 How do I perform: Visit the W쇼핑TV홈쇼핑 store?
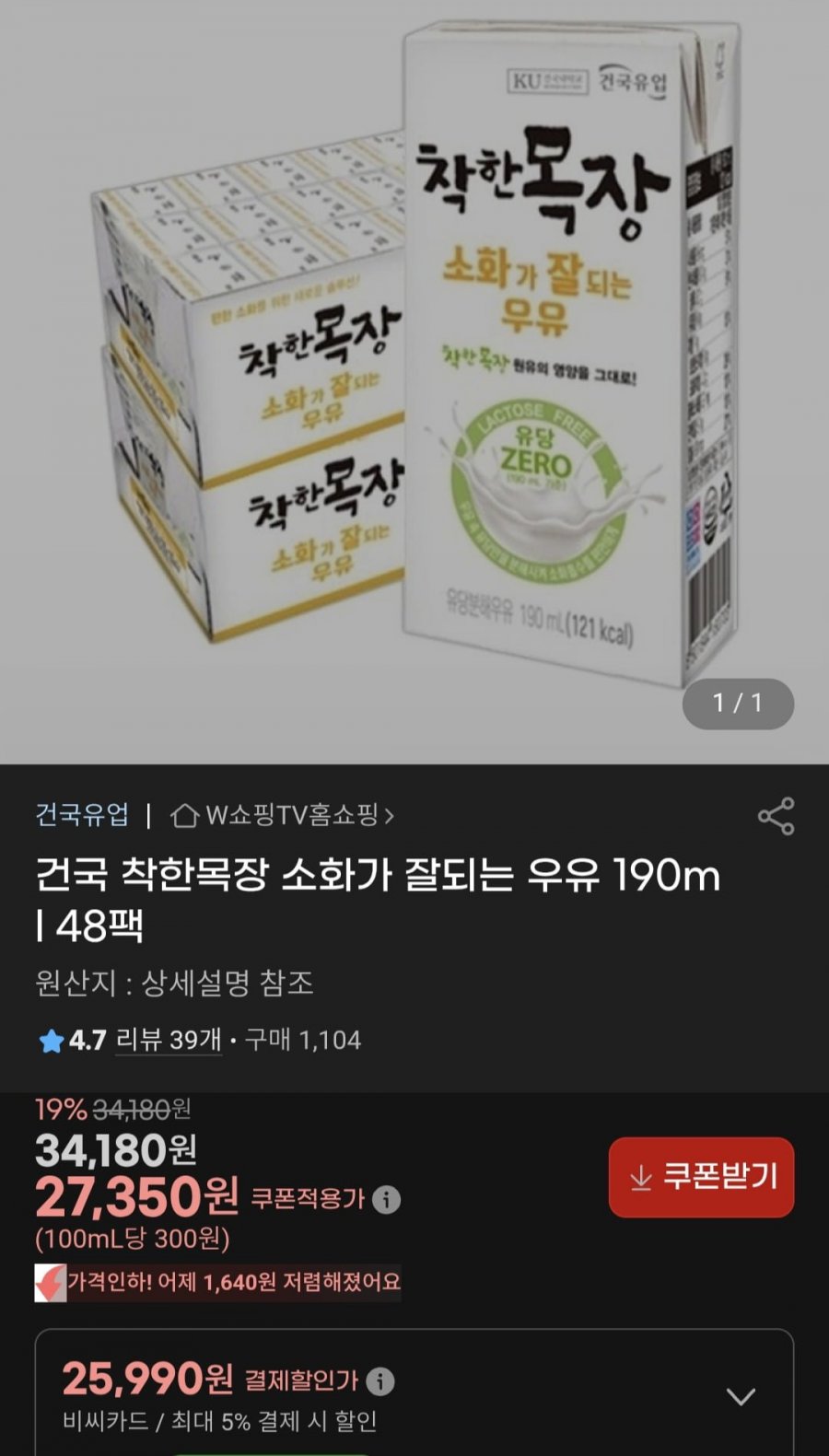(284, 815)
